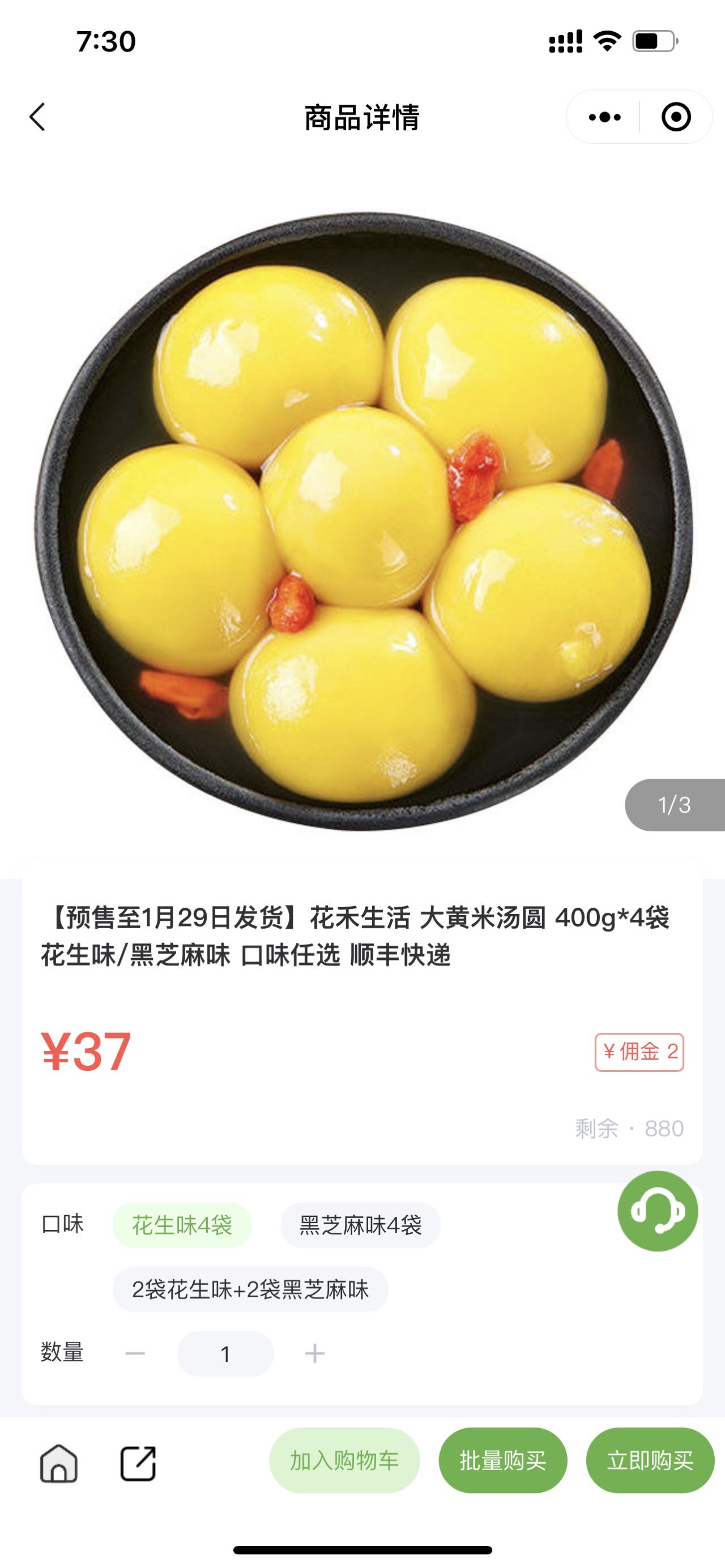Screen dimensions: 725x1568
Task: Select the 花生味4袋 flavor option
Action: (182, 1225)
